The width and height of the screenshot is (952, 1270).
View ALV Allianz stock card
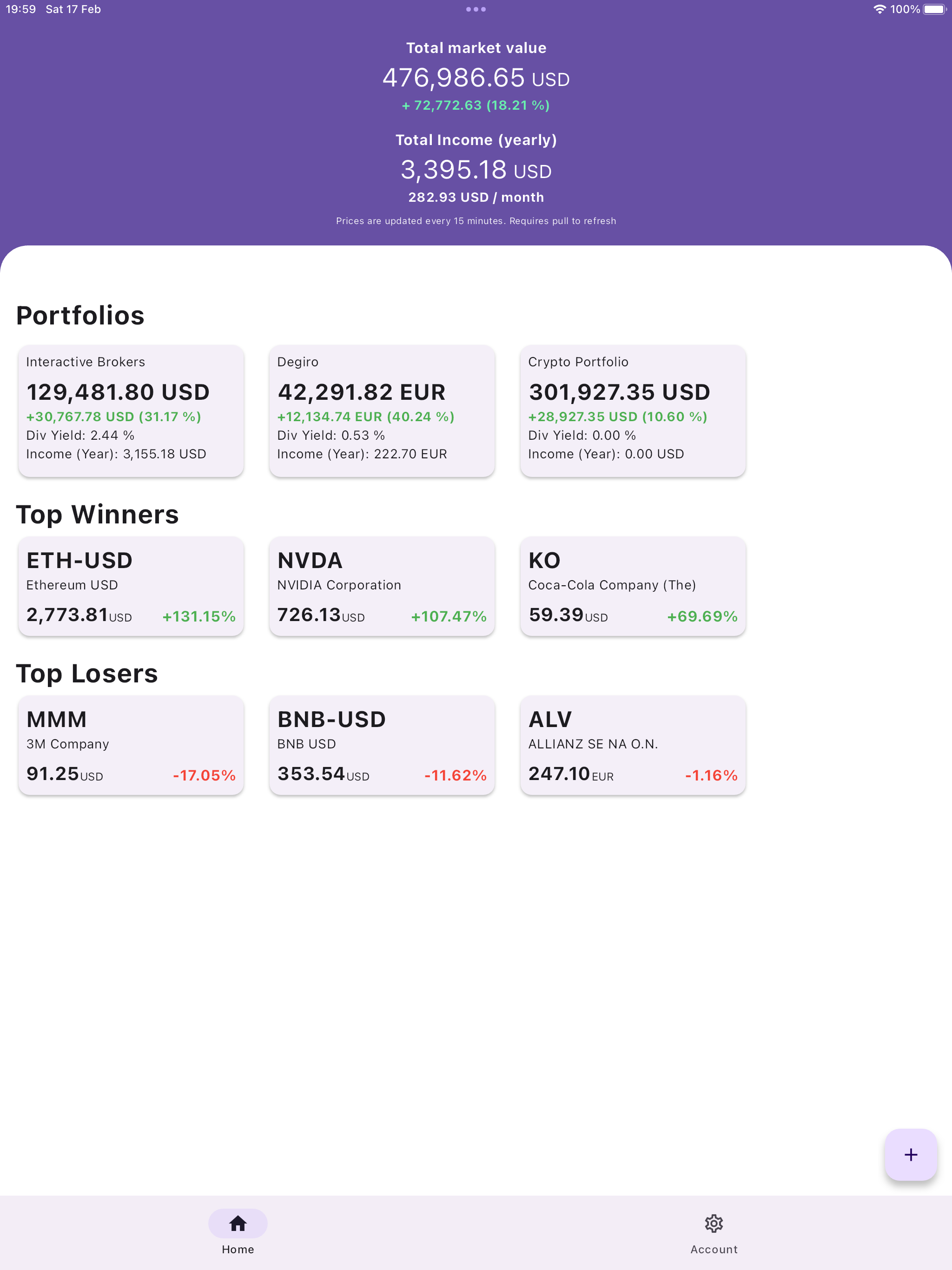pos(633,745)
